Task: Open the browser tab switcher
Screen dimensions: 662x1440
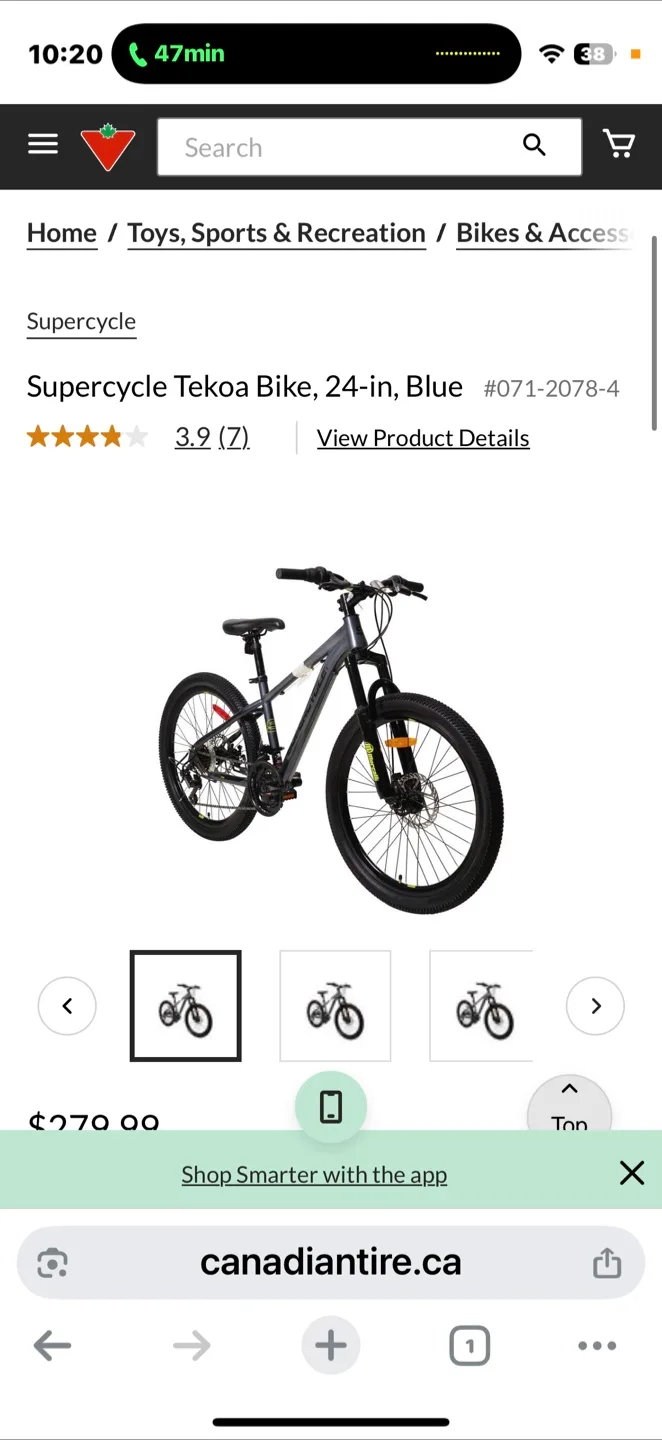Action: 469,1346
